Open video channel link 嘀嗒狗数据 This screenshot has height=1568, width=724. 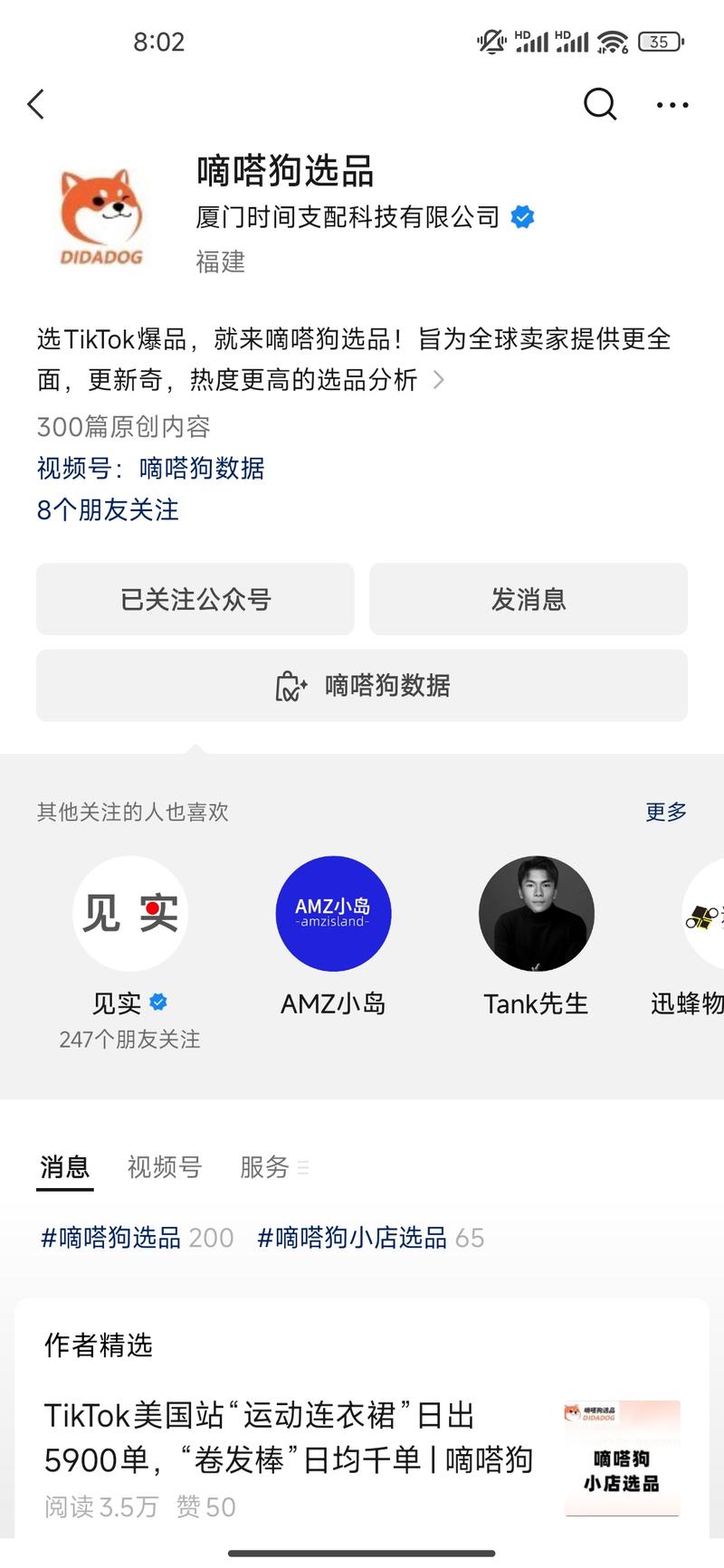click(202, 468)
